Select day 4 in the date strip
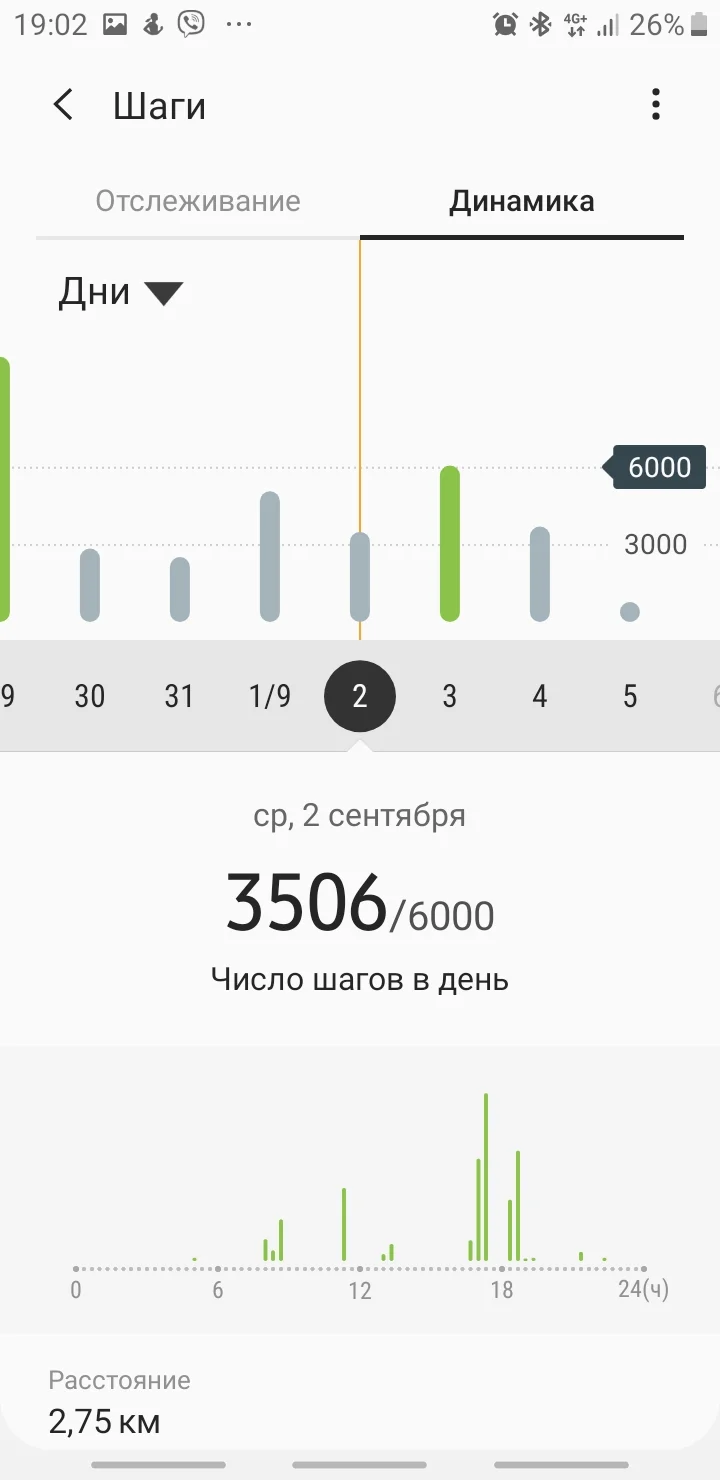Viewport: 720px width, 1480px height. pyautogui.click(x=539, y=696)
